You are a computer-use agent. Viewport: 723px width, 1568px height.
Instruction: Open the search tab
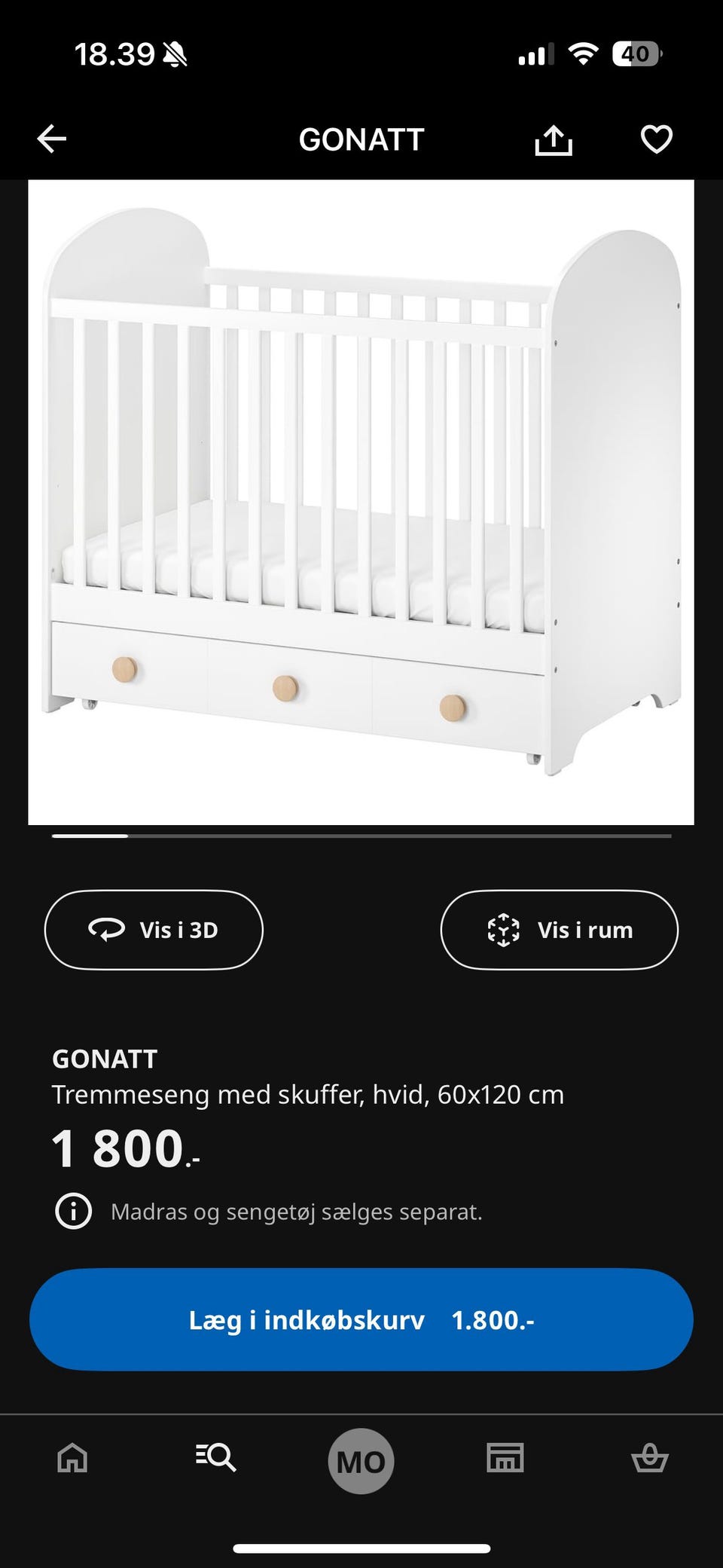point(215,1459)
